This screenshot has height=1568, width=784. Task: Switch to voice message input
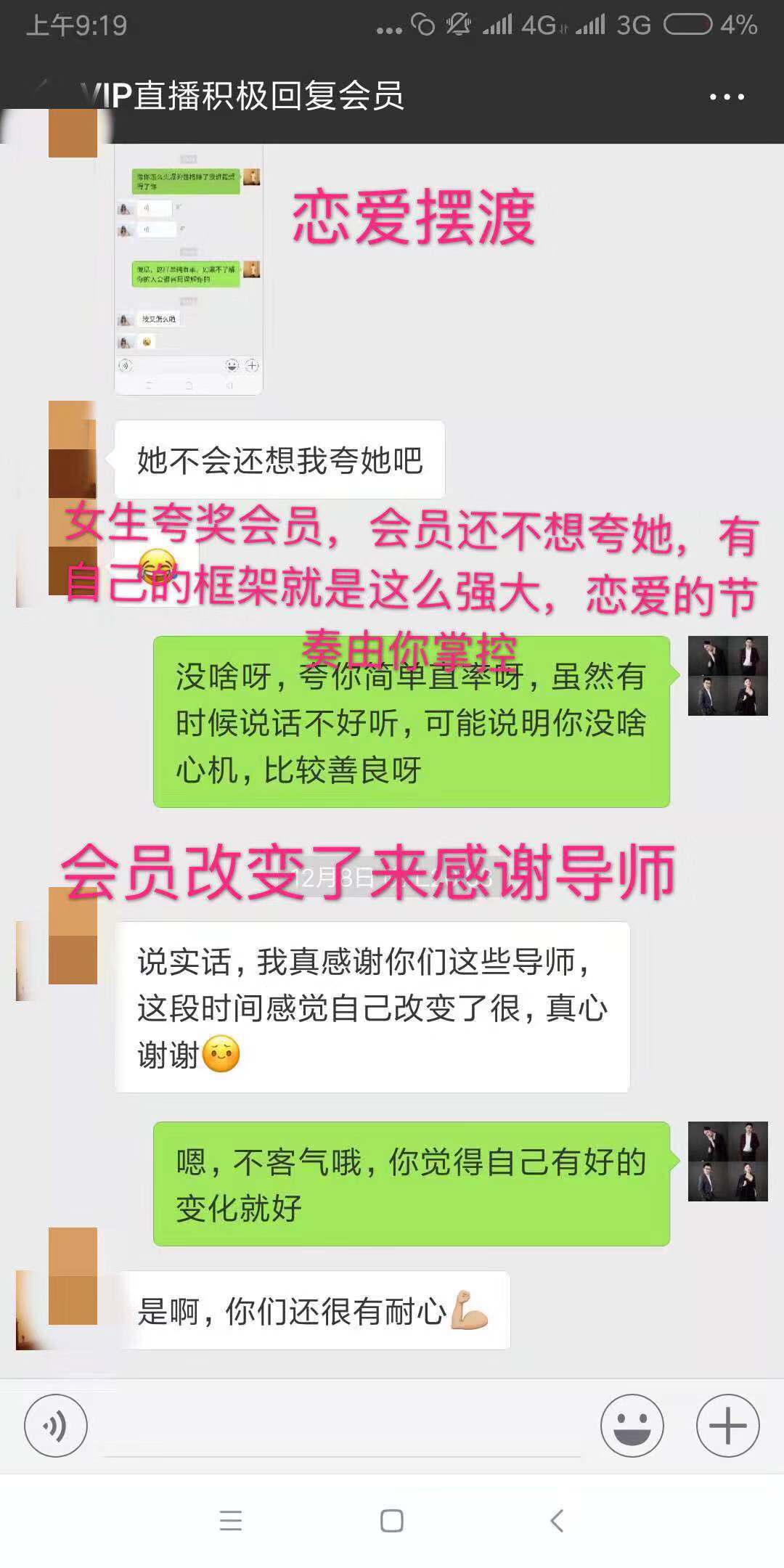(x=56, y=1426)
